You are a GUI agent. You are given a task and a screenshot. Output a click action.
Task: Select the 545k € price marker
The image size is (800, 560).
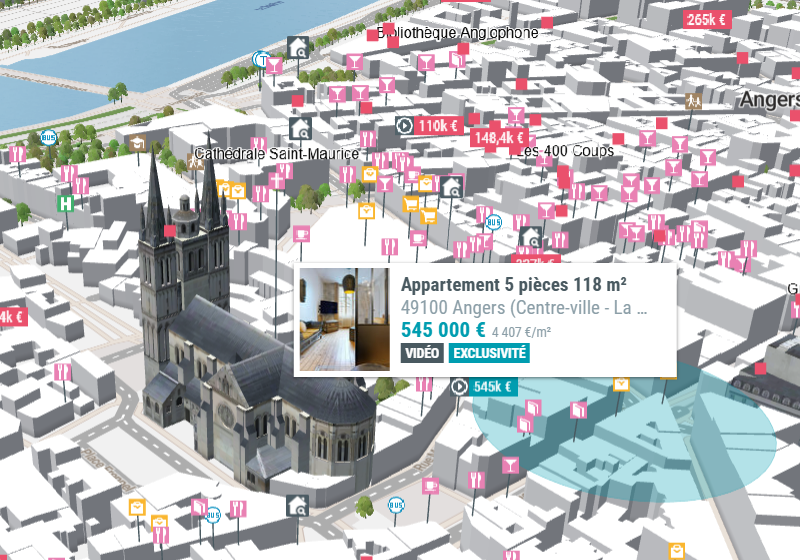pyautogui.click(x=492, y=387)
